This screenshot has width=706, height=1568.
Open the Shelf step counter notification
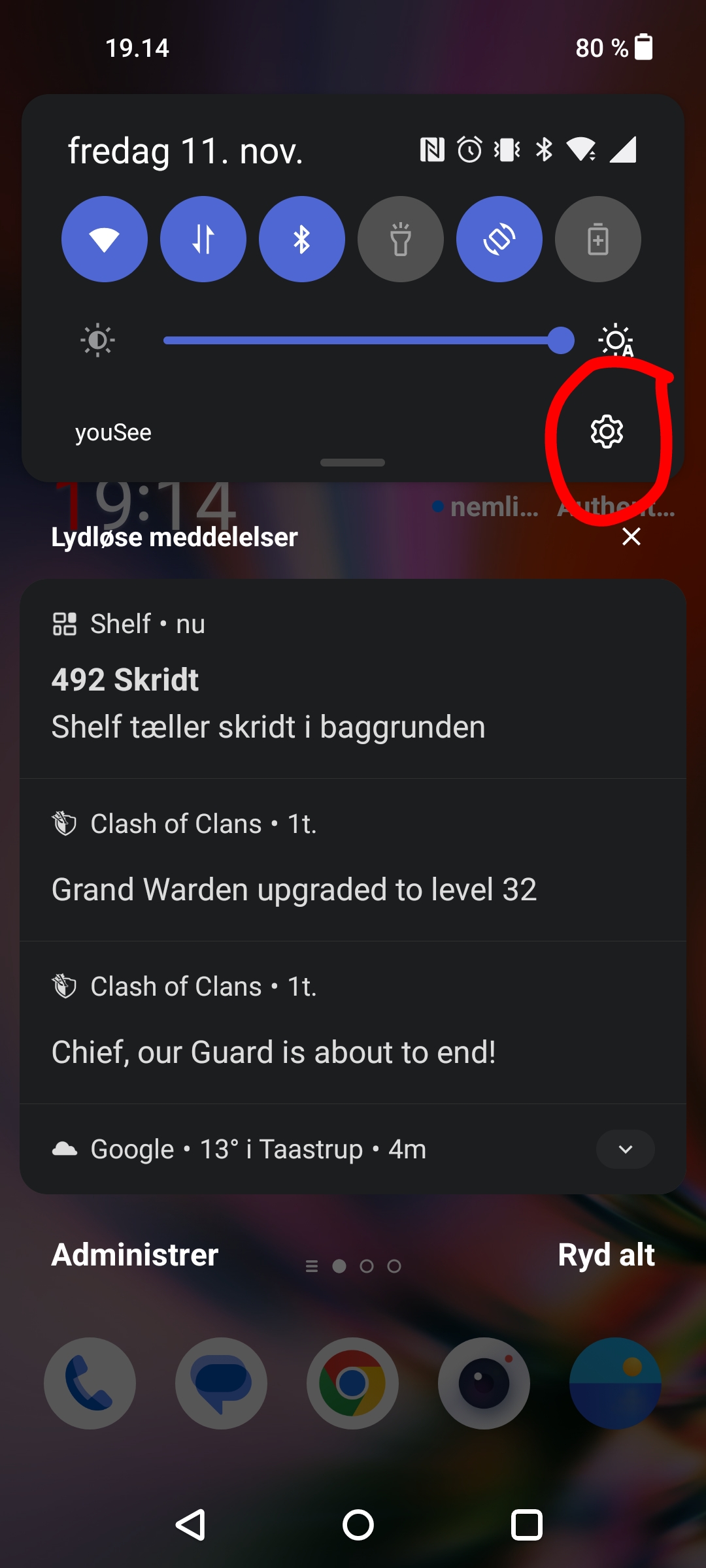click(353, 679)
